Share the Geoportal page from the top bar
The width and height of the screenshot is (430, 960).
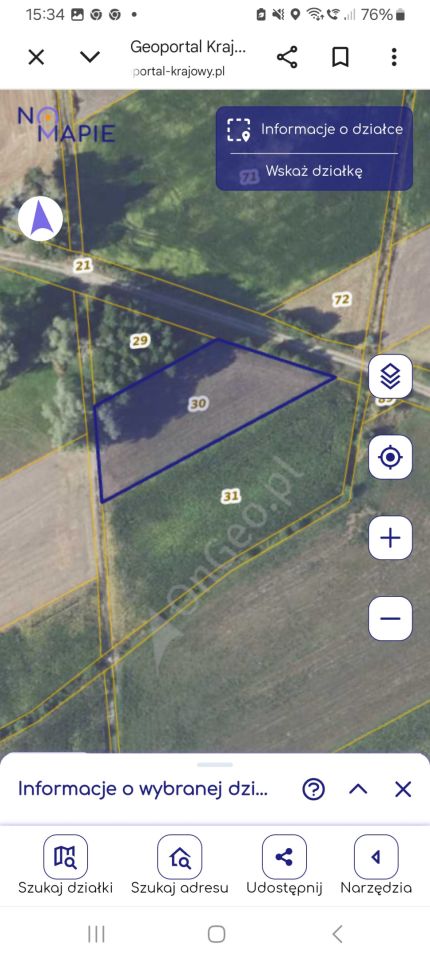click(287, 57)
